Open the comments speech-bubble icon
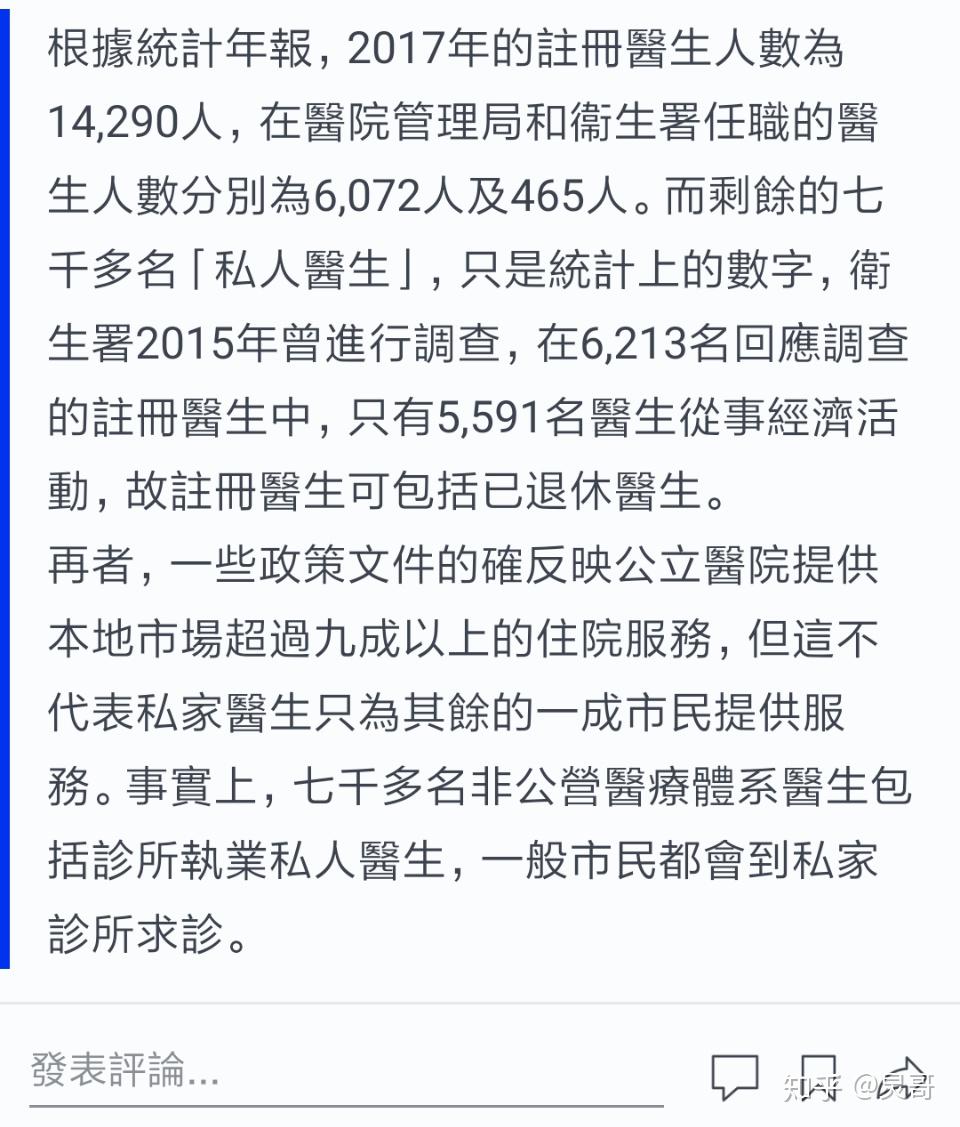 [734, 1076]
